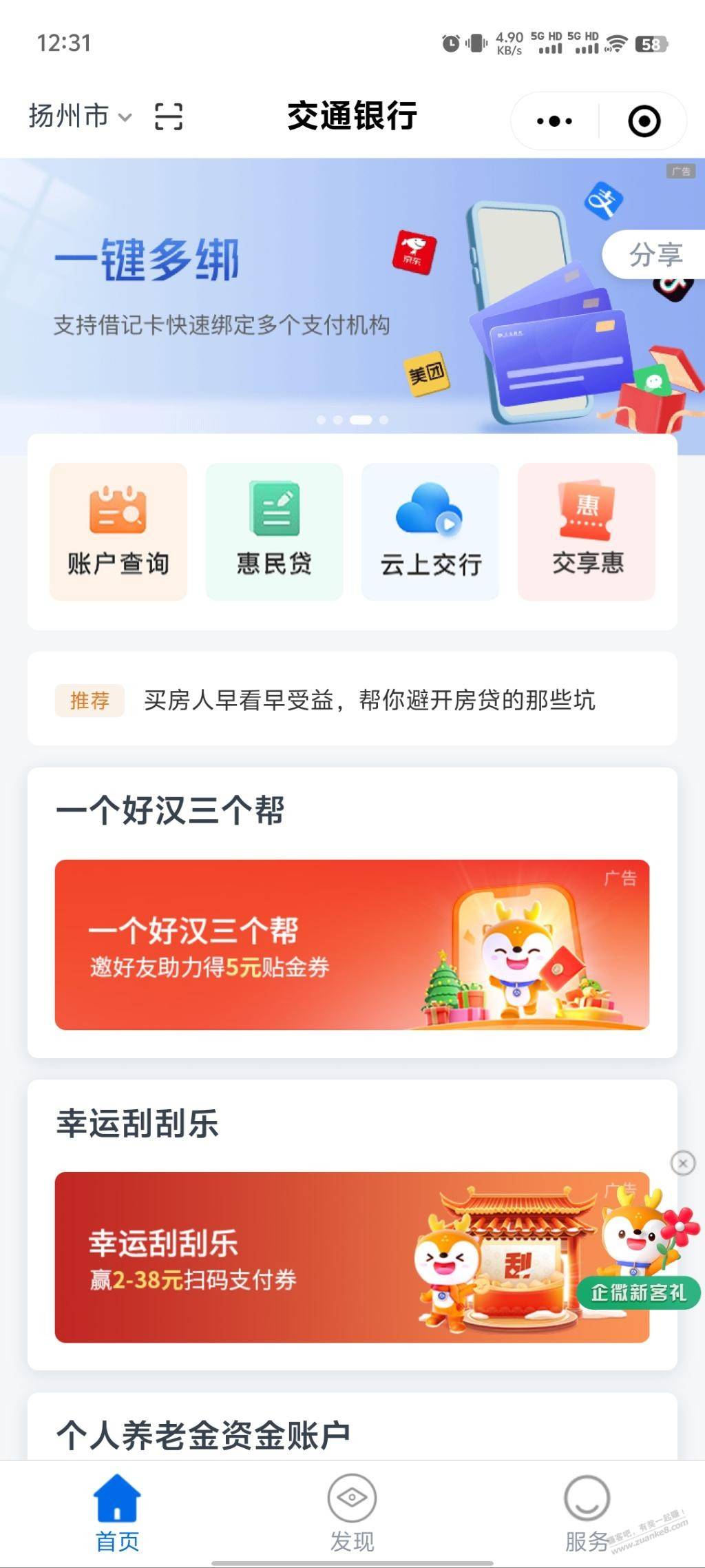
Task: Select the 首页 home tab
Action: coord(117,1514)
